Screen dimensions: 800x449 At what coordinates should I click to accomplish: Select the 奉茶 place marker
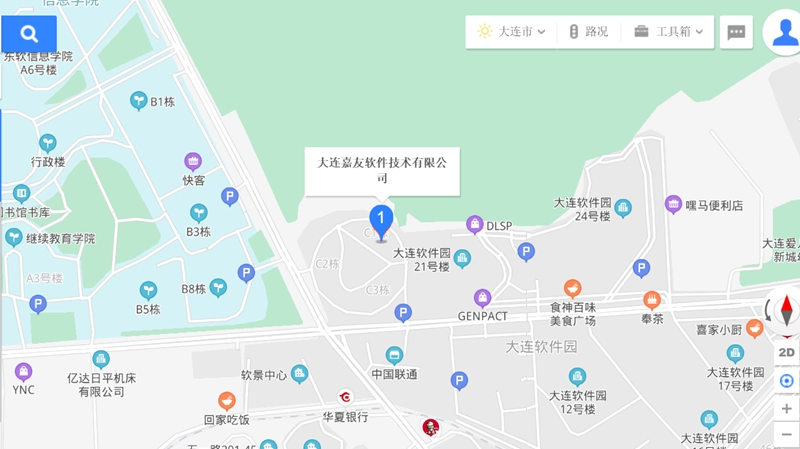(652, 300)
